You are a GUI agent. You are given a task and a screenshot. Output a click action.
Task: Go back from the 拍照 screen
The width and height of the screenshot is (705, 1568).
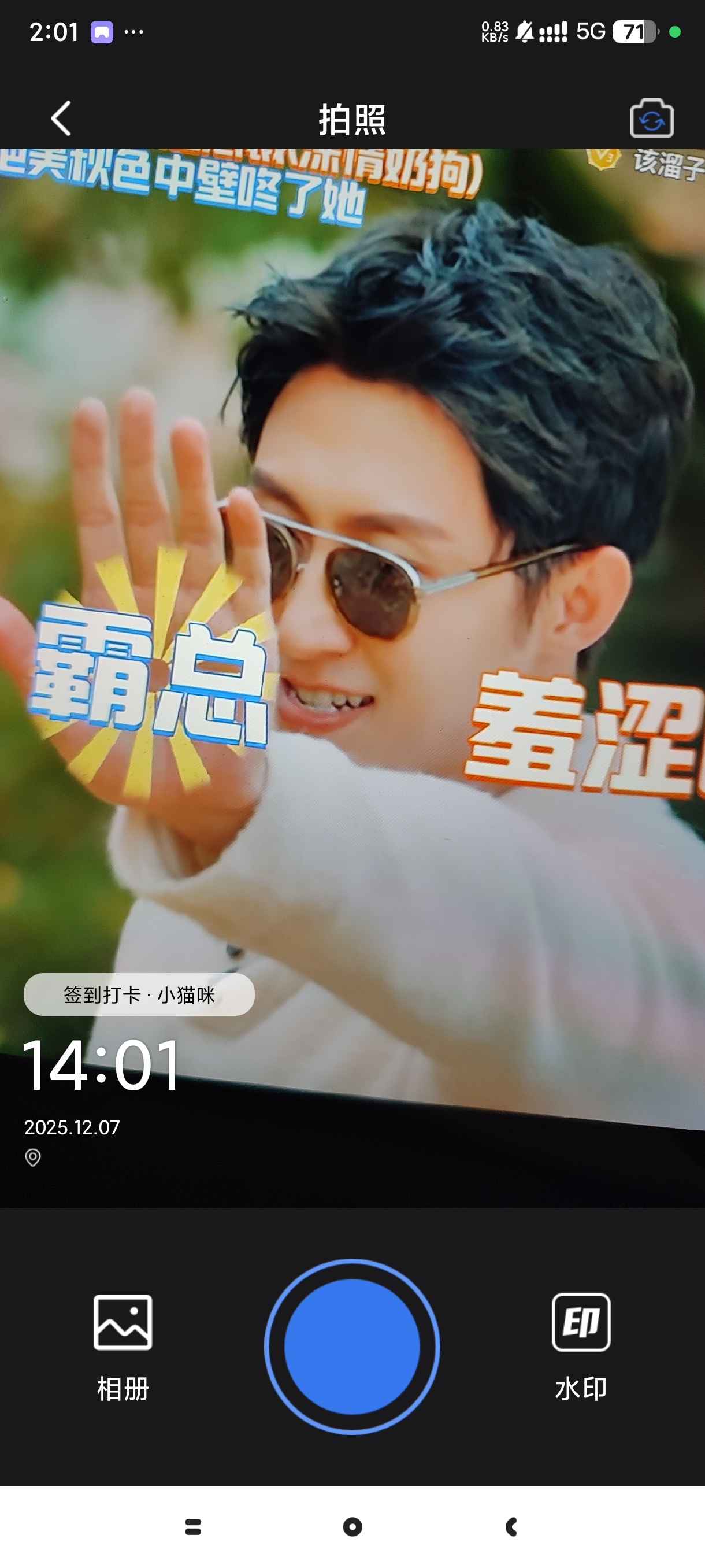coord(61,118)
